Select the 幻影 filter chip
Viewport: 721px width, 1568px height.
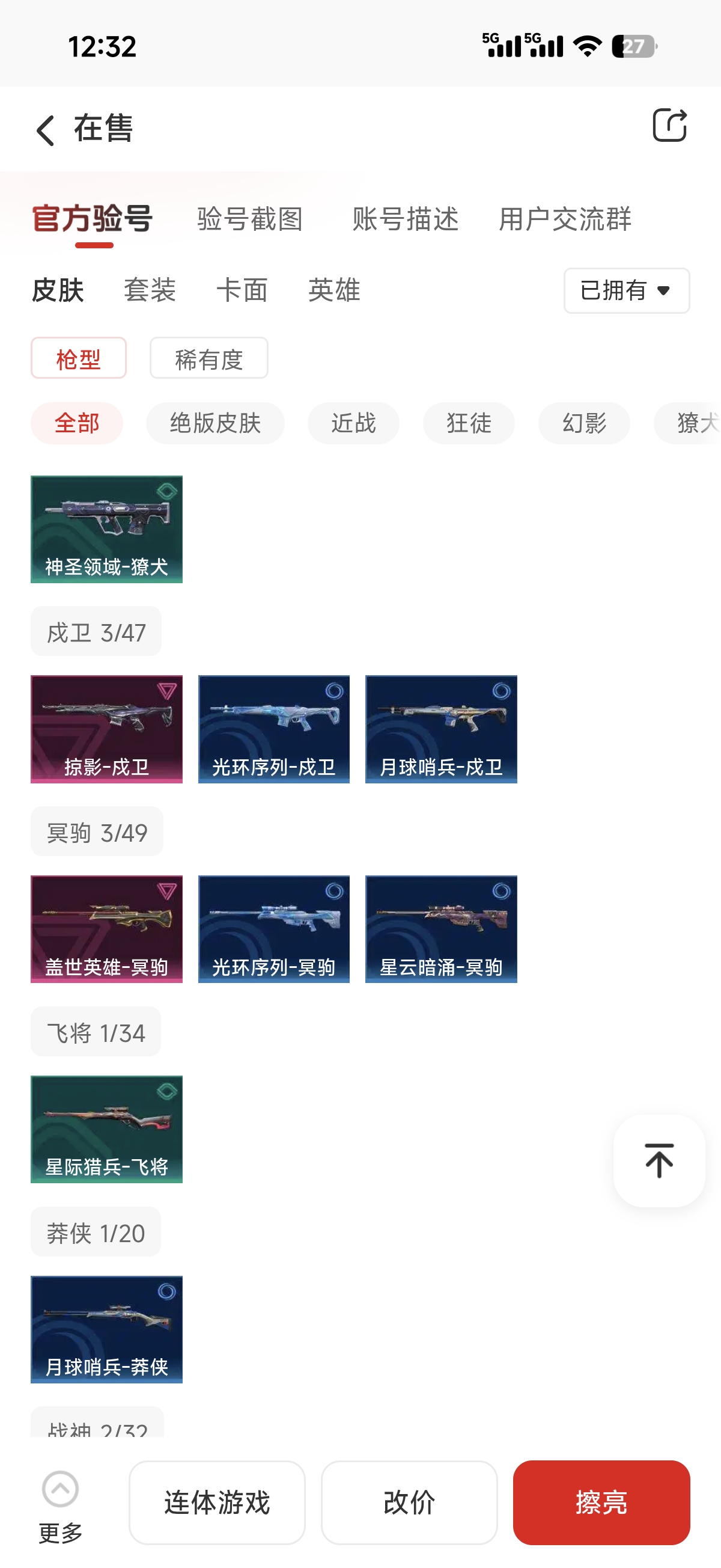point(583,423)
